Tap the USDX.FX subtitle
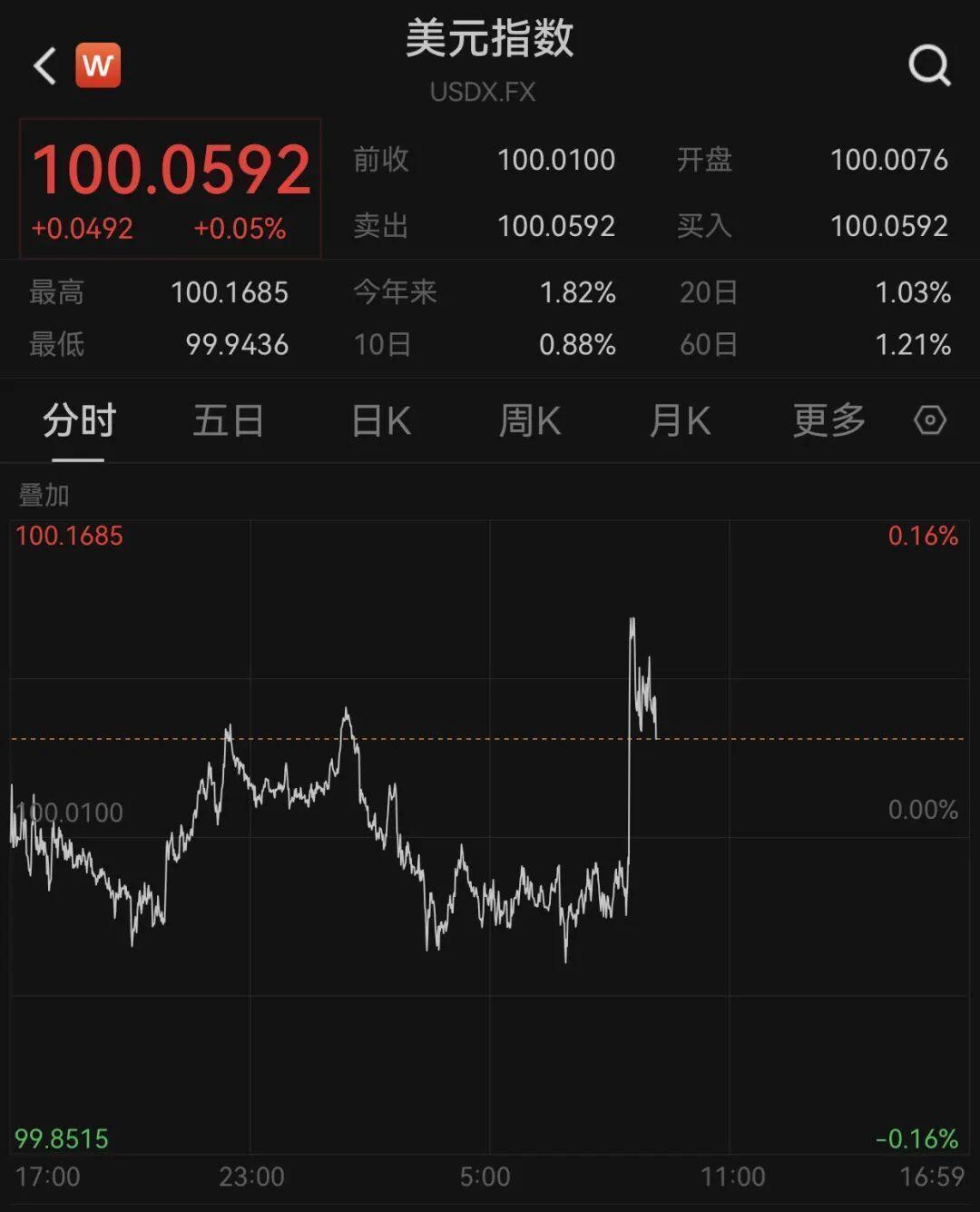The height and width of the screenshot is (1212, 980). (x=484, y=91)
